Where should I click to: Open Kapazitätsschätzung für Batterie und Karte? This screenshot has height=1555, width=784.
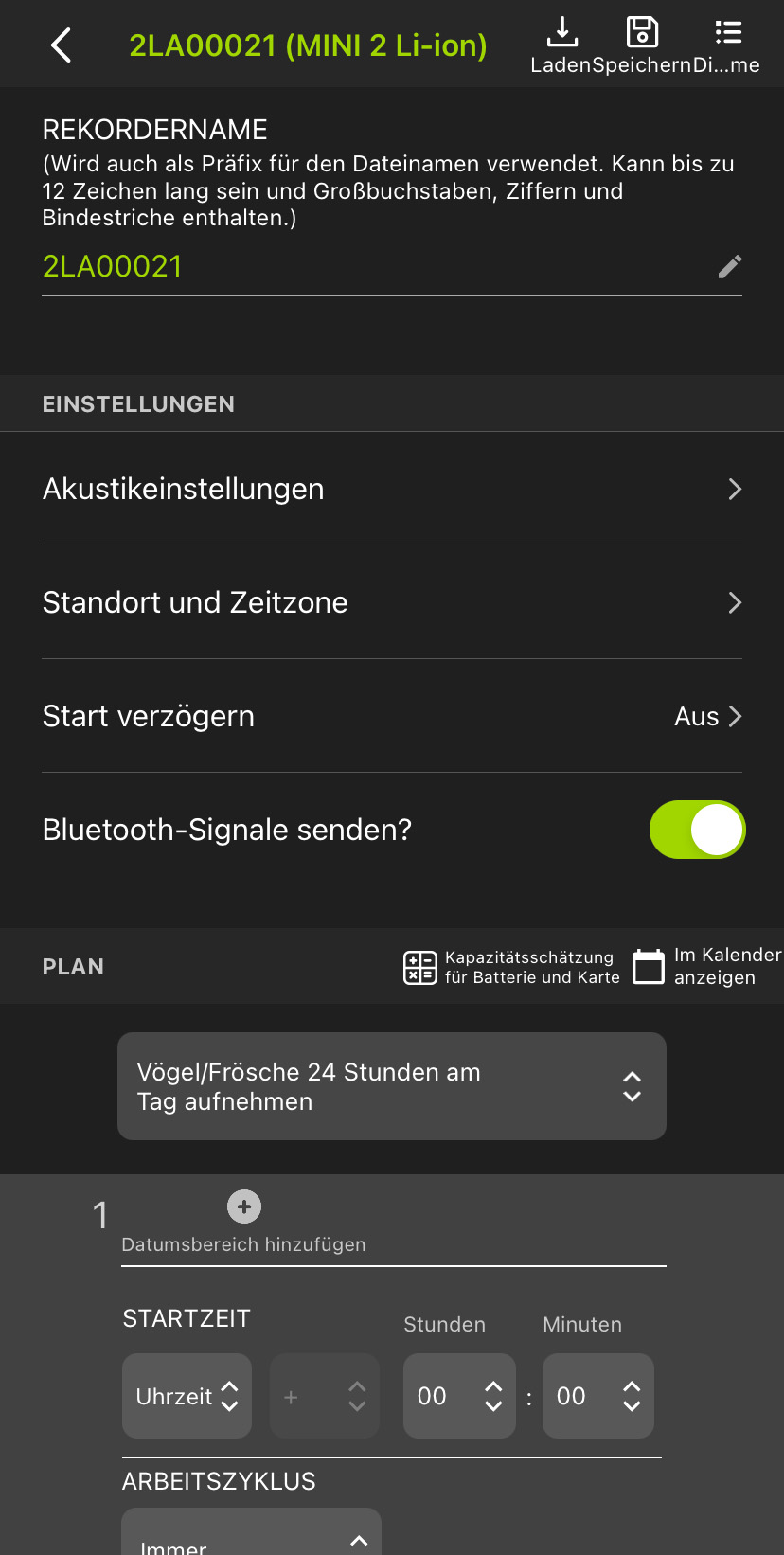[x=419, y=966]
